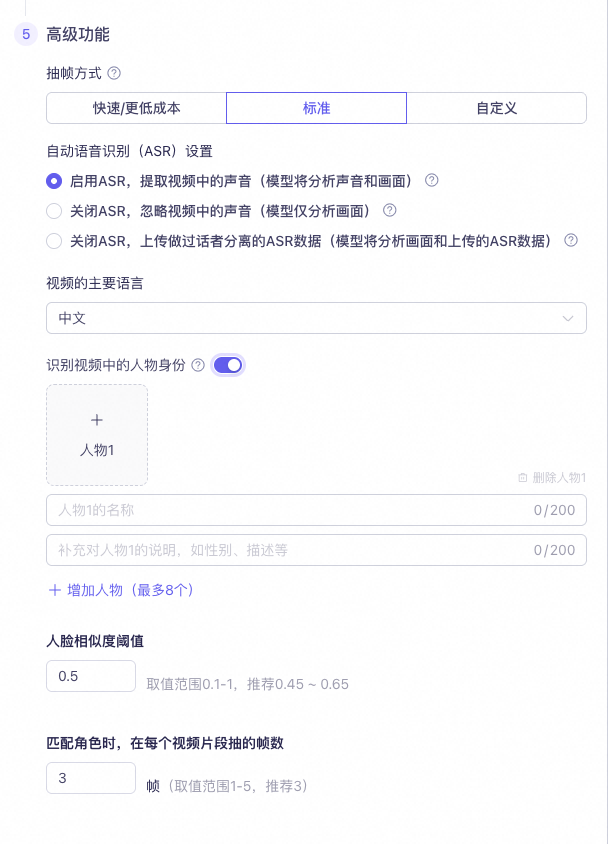
Task: Toggle off 识别视频中的人物身份 switch
Action: pyautogui.click(x=228, y=365)
